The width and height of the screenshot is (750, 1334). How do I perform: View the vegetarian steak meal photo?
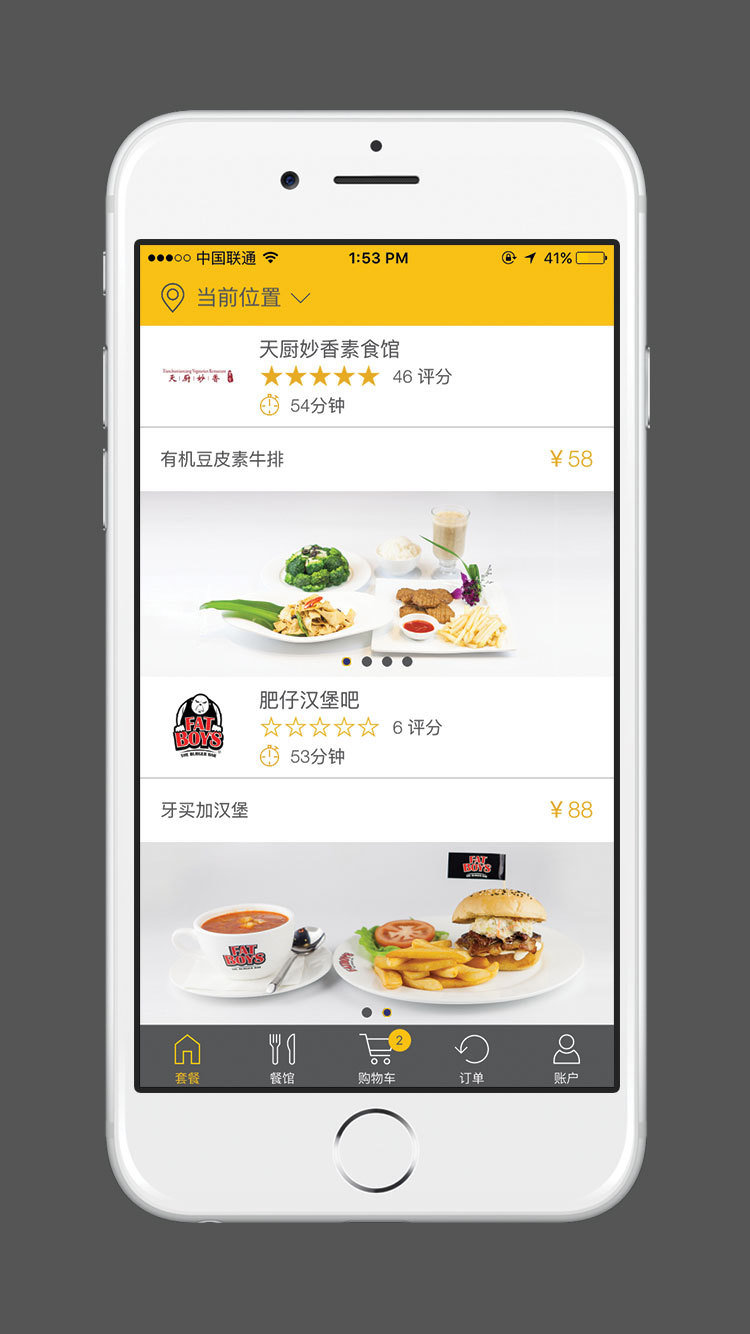pos(376,580)
